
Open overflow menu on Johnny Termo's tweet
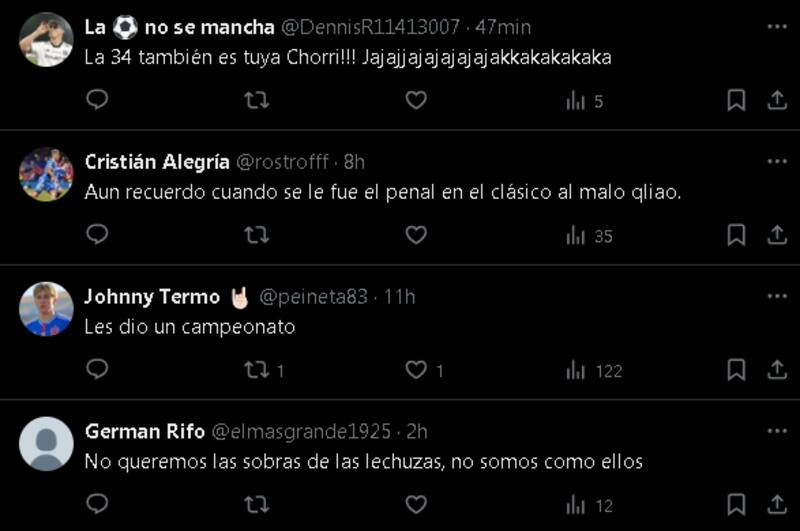click(777, 296)
